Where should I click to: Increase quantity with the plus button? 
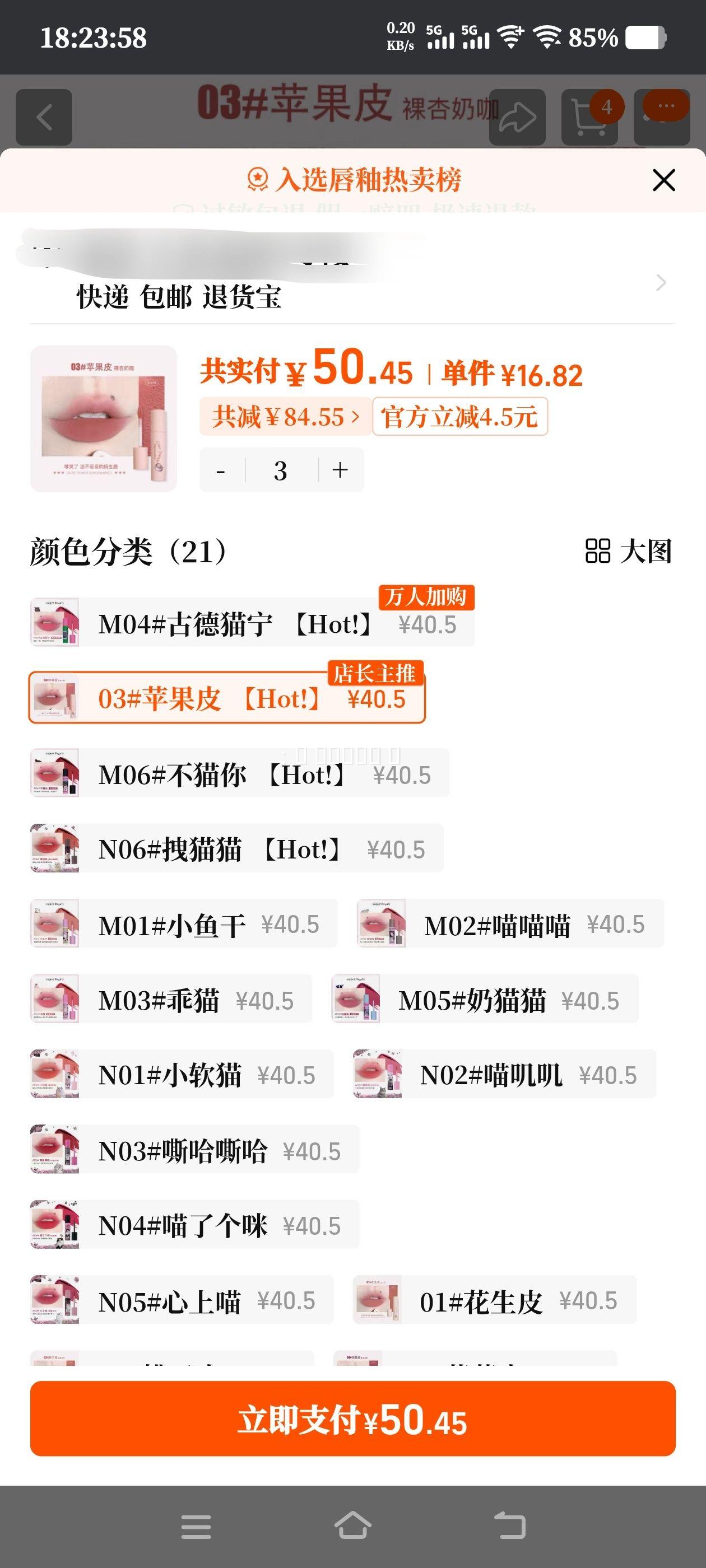click(340, 470)
